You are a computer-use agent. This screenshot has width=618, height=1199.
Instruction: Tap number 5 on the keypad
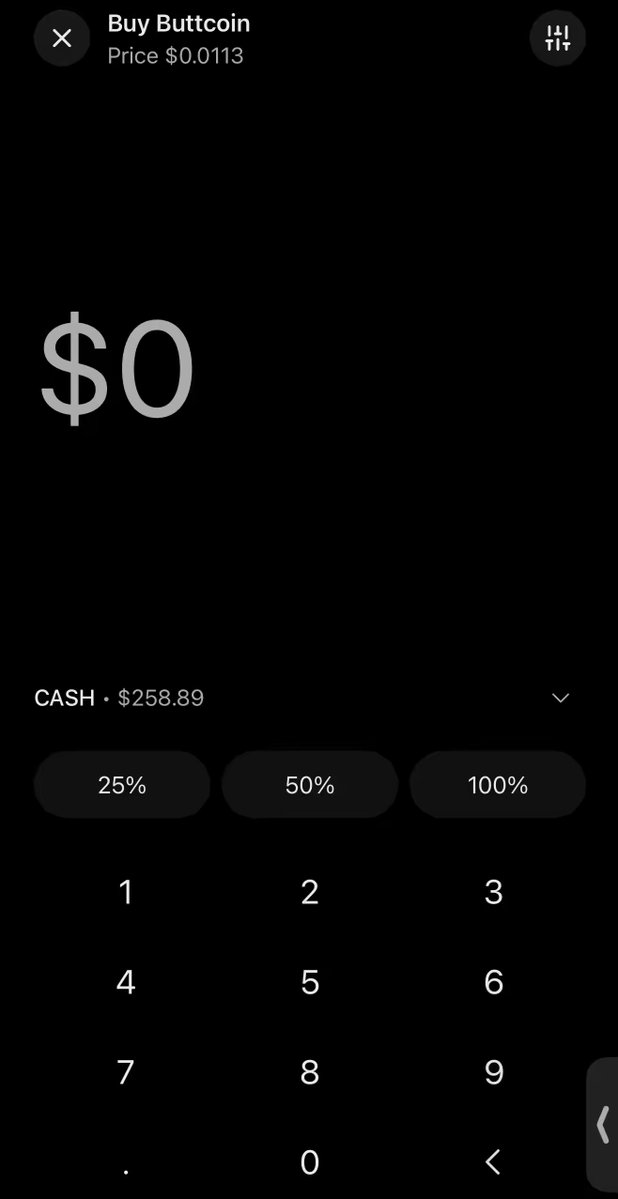pyautogui.click(x=309, y=983)
